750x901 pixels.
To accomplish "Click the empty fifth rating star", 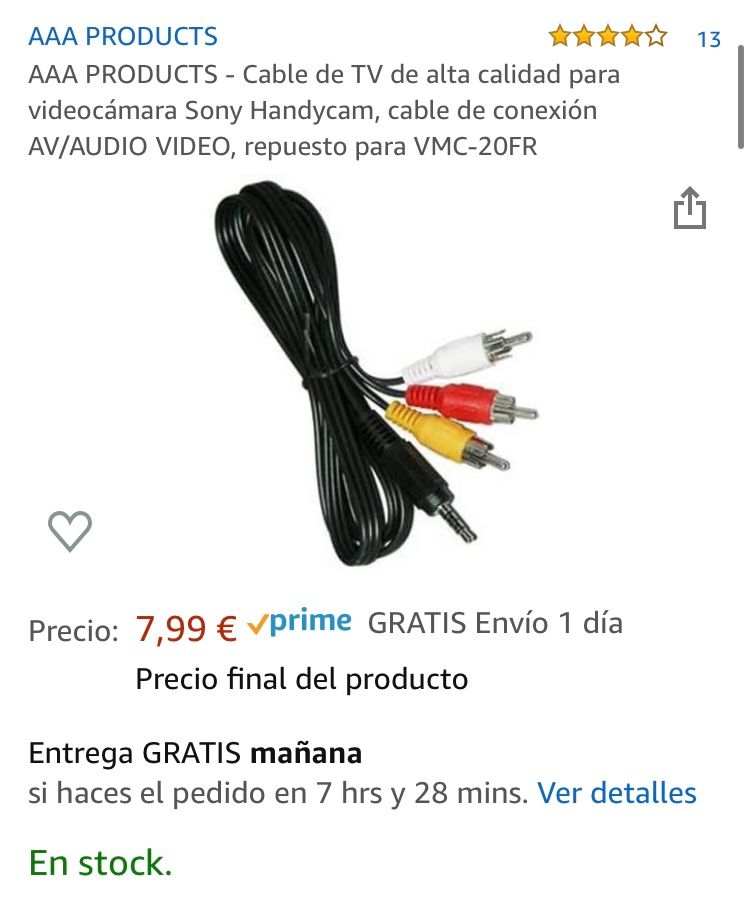I will (x=658, y=32).
